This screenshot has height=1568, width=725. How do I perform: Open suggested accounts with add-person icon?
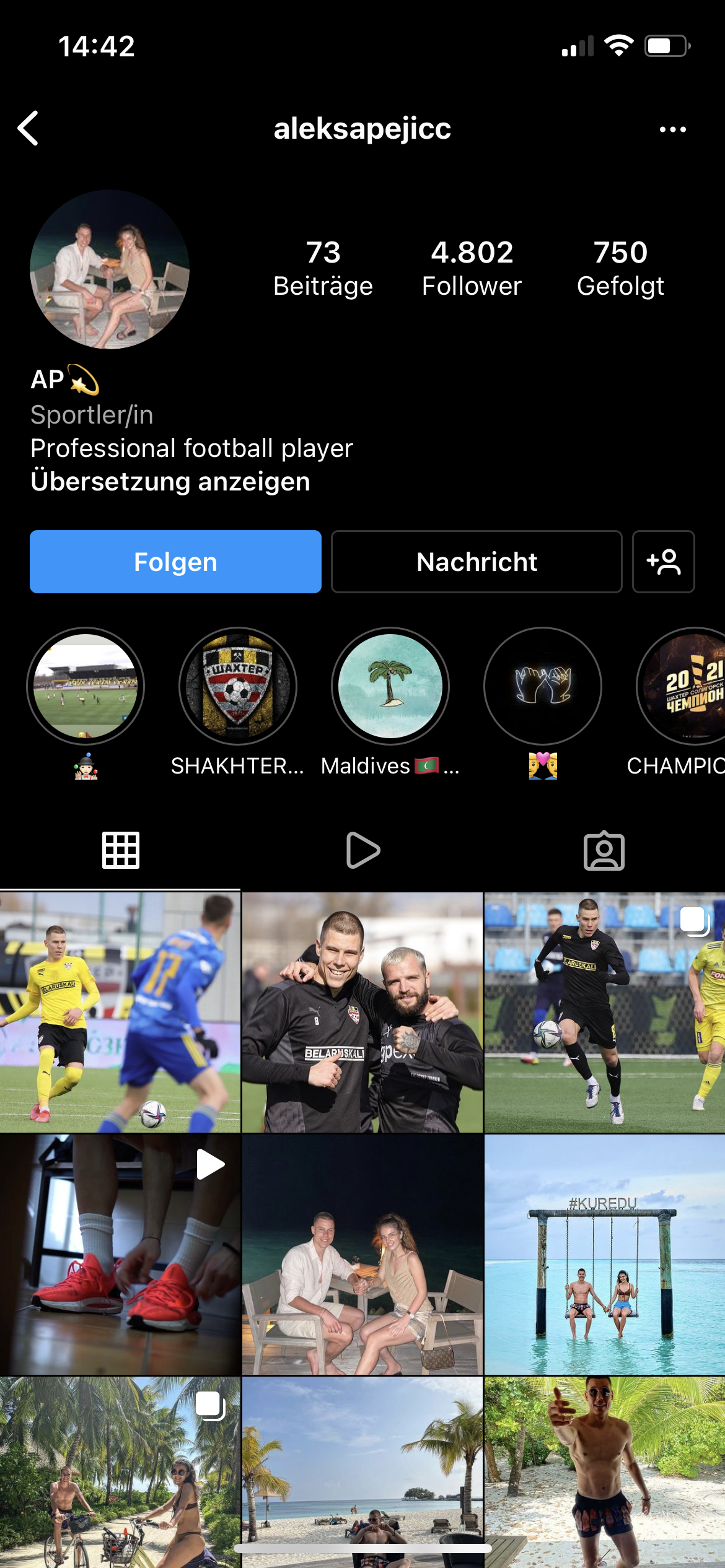click(x=663, y=562)
